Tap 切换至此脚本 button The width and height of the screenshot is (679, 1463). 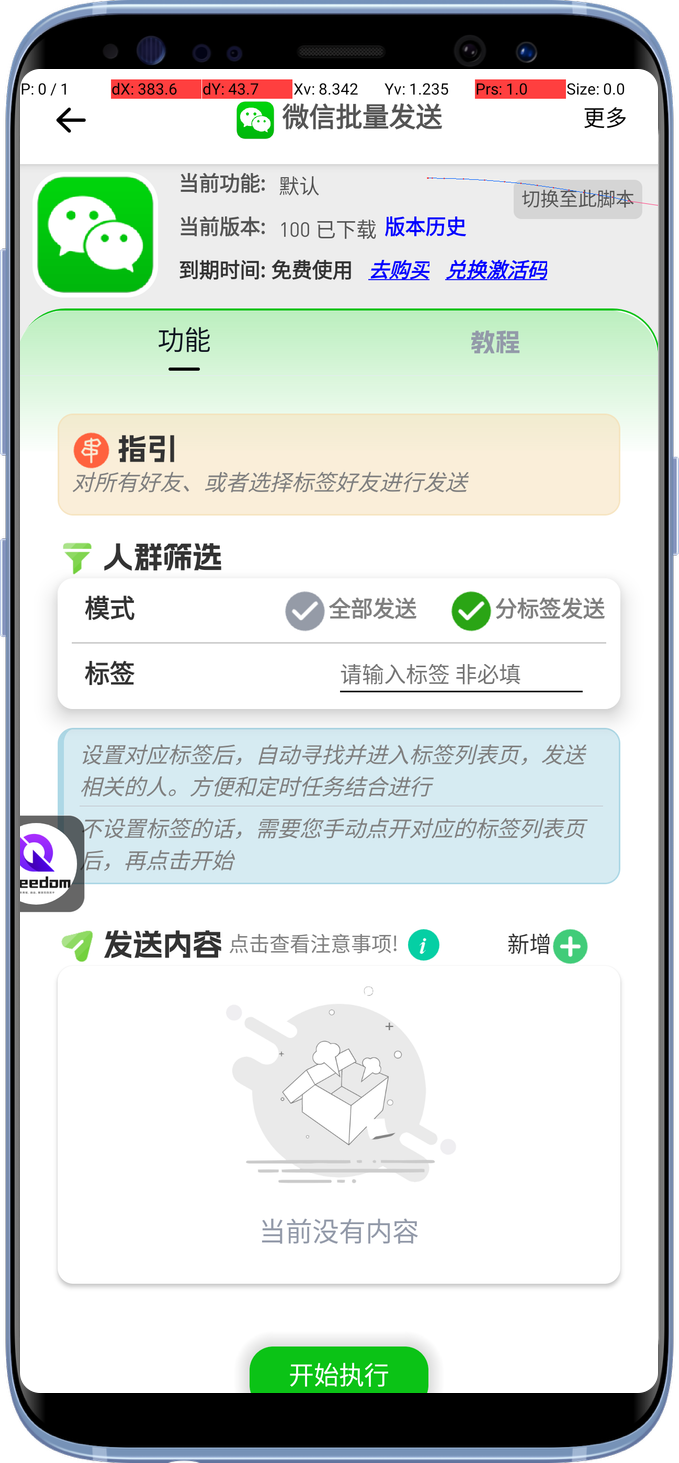pyautogui.click(x=577, y=199)
